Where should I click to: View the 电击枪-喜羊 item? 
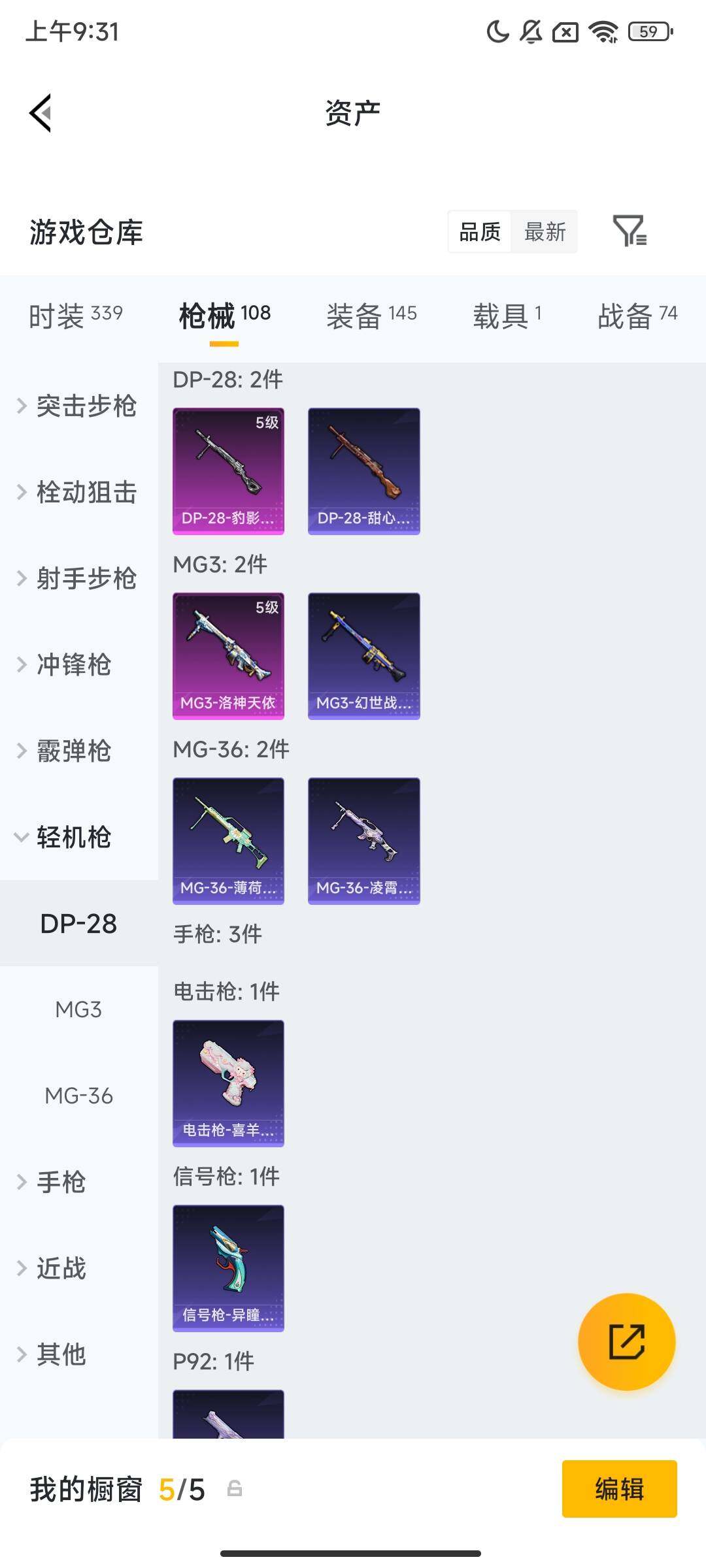(228, 1083)
